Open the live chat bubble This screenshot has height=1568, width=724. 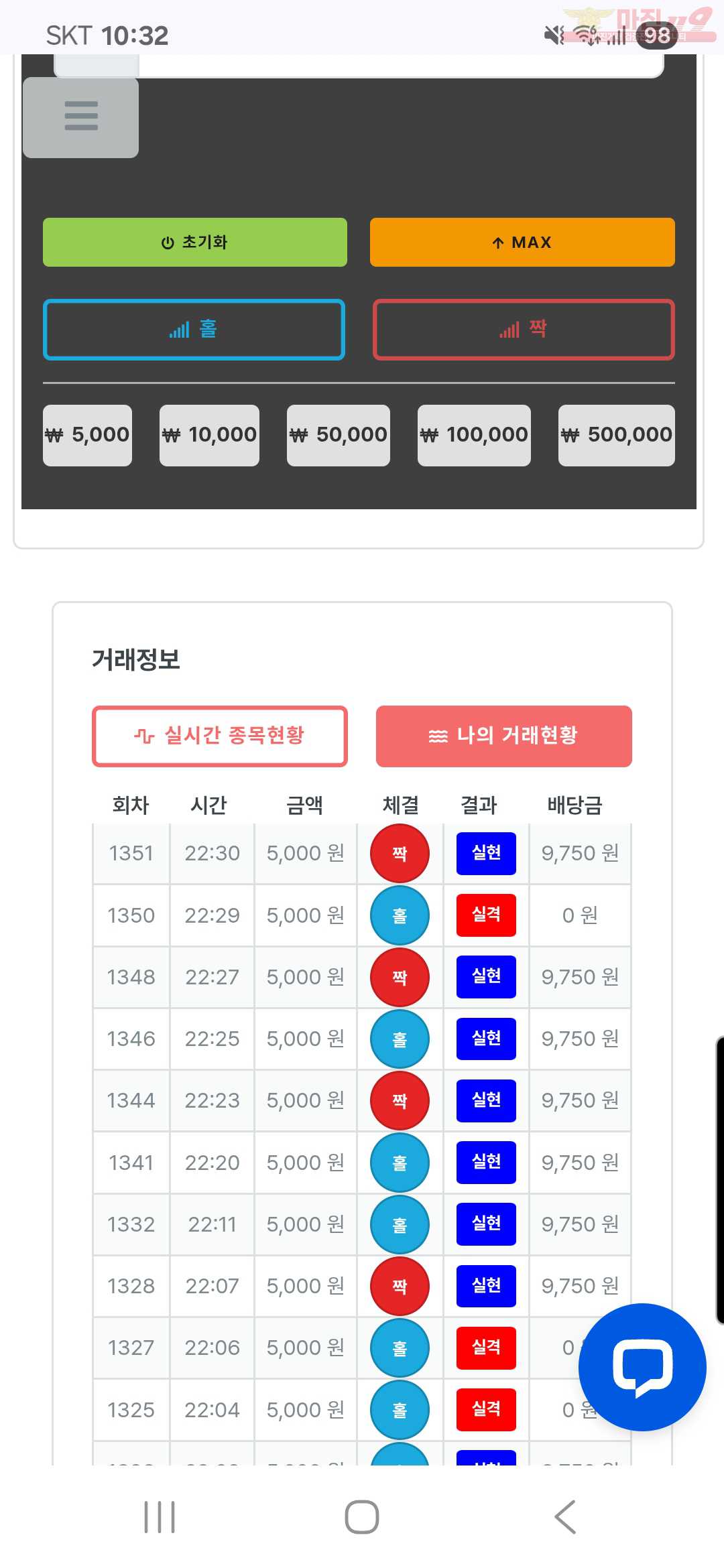tap(642, 1367)
